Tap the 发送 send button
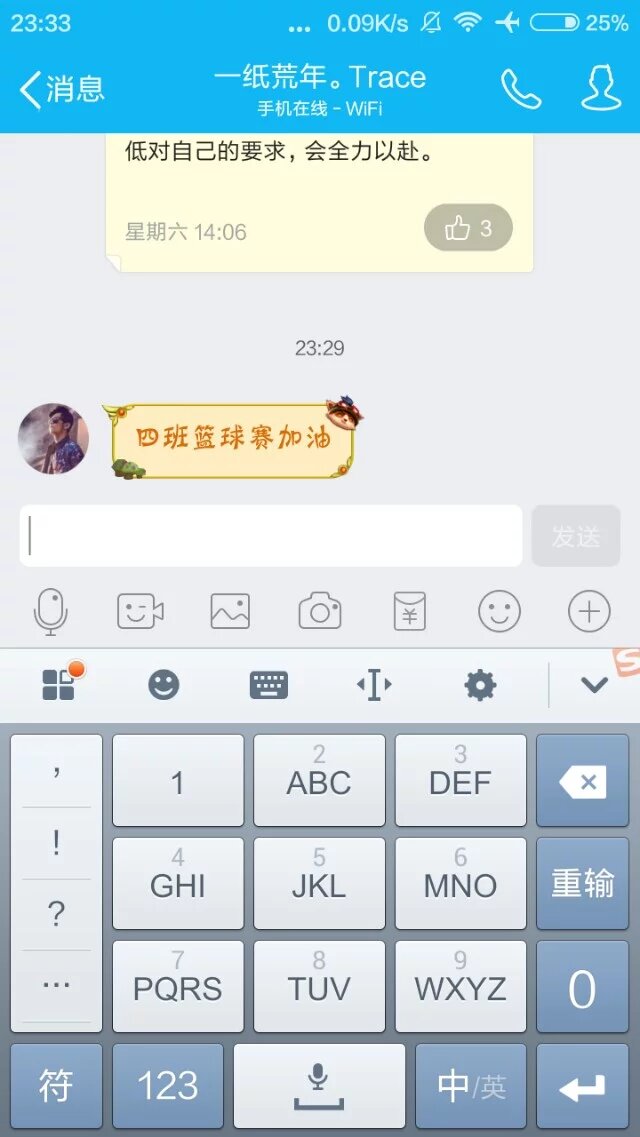 (x=576, y=537)
